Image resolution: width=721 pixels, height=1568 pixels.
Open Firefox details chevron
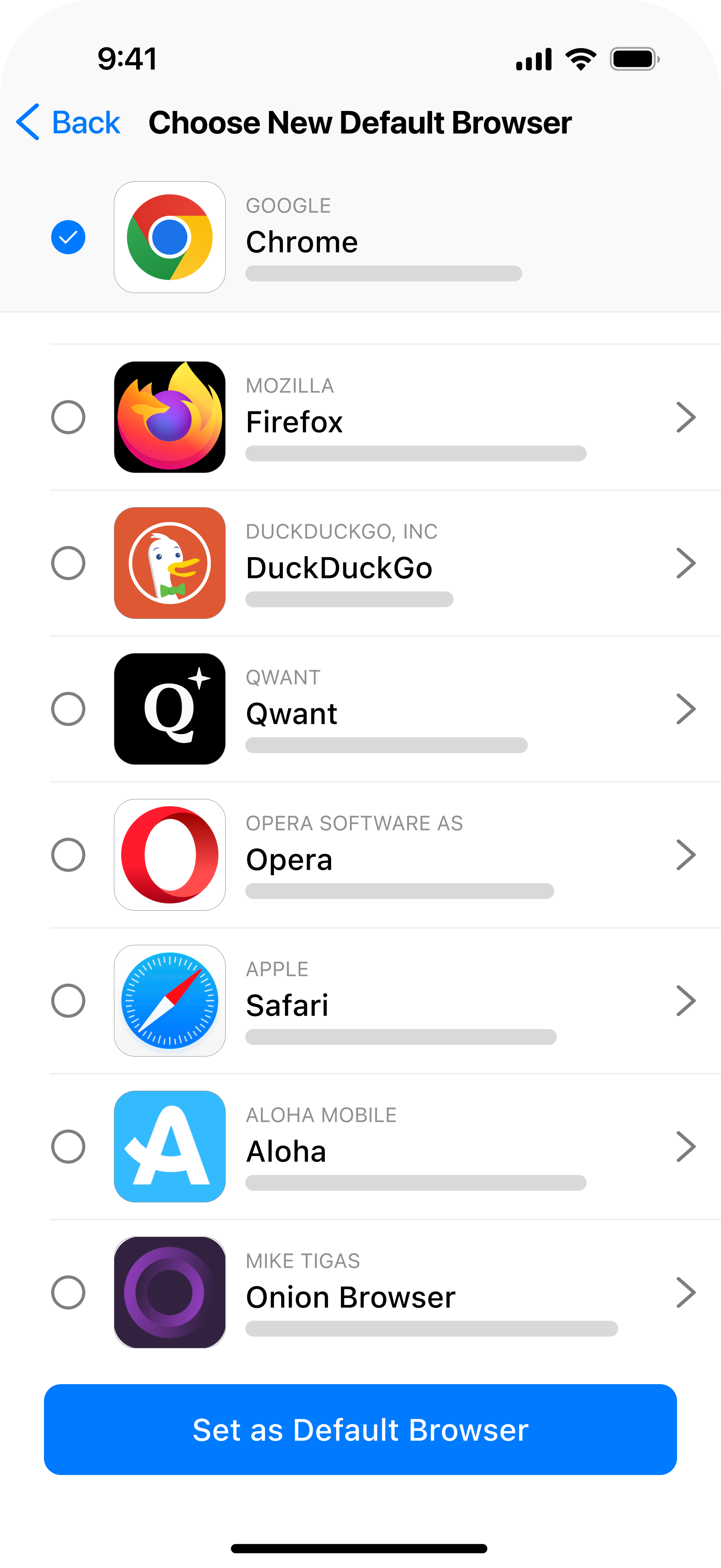(x=686, y=417)
